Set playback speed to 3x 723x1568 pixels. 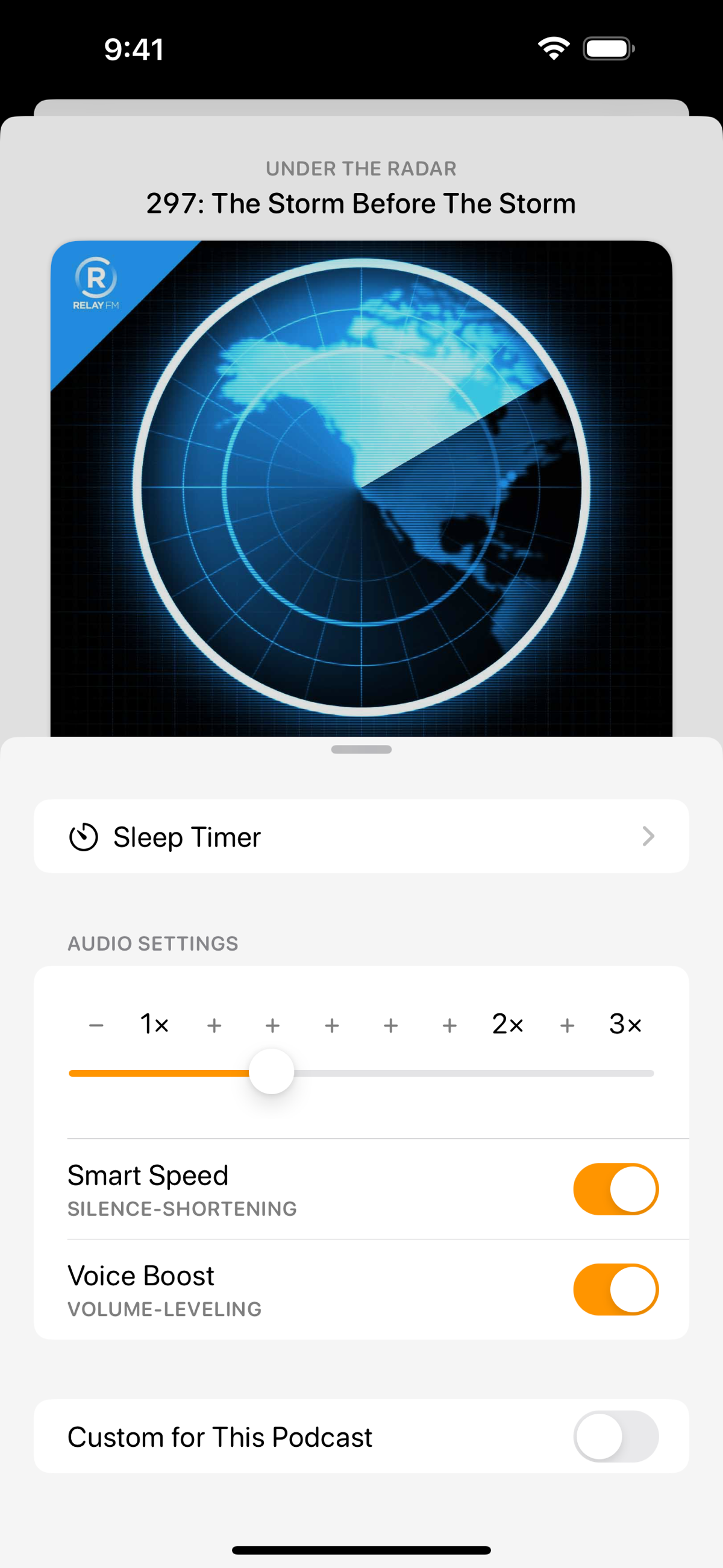click(x=625, y=1024)
